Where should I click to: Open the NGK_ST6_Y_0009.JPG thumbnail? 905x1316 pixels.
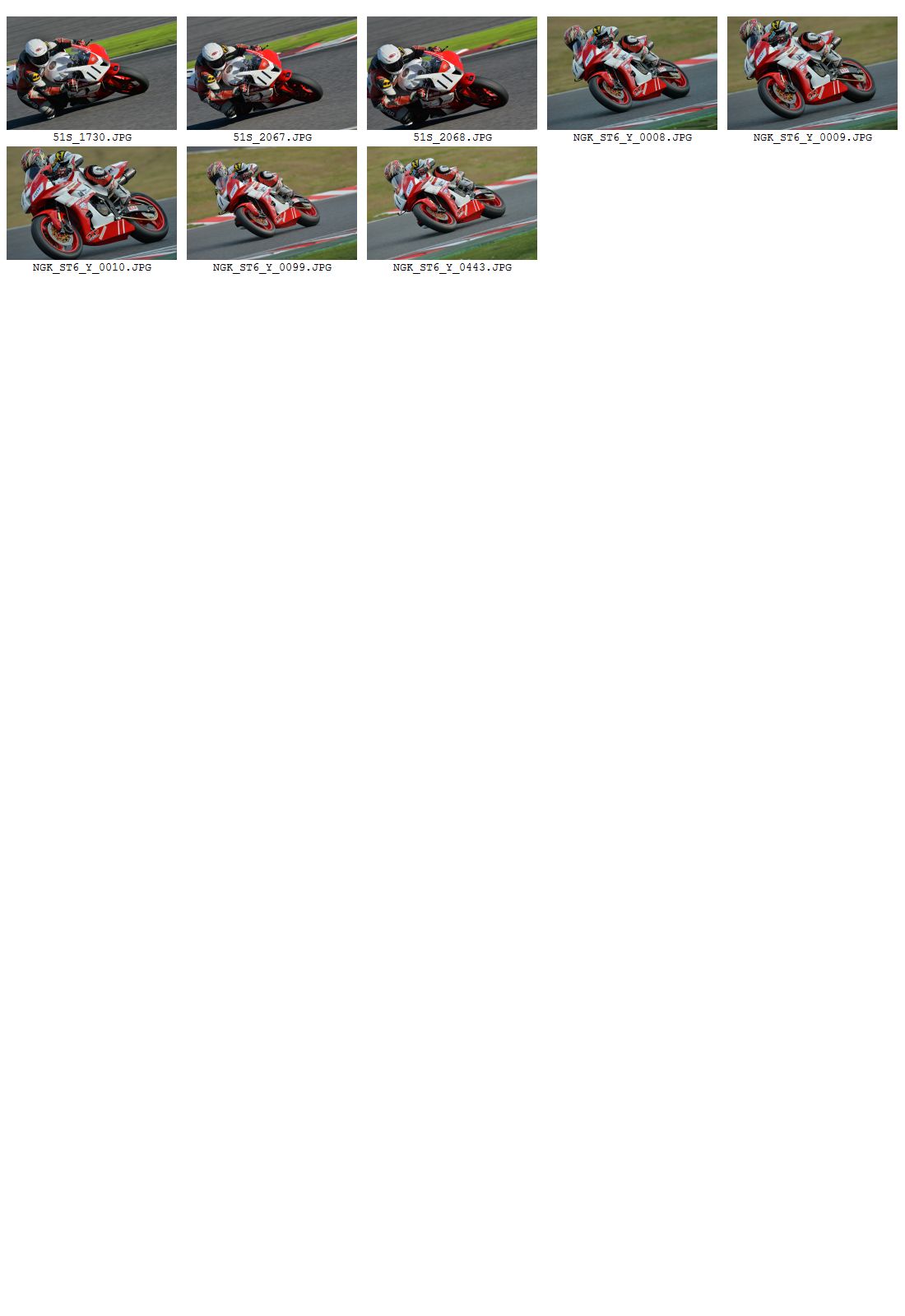[812, 73]
